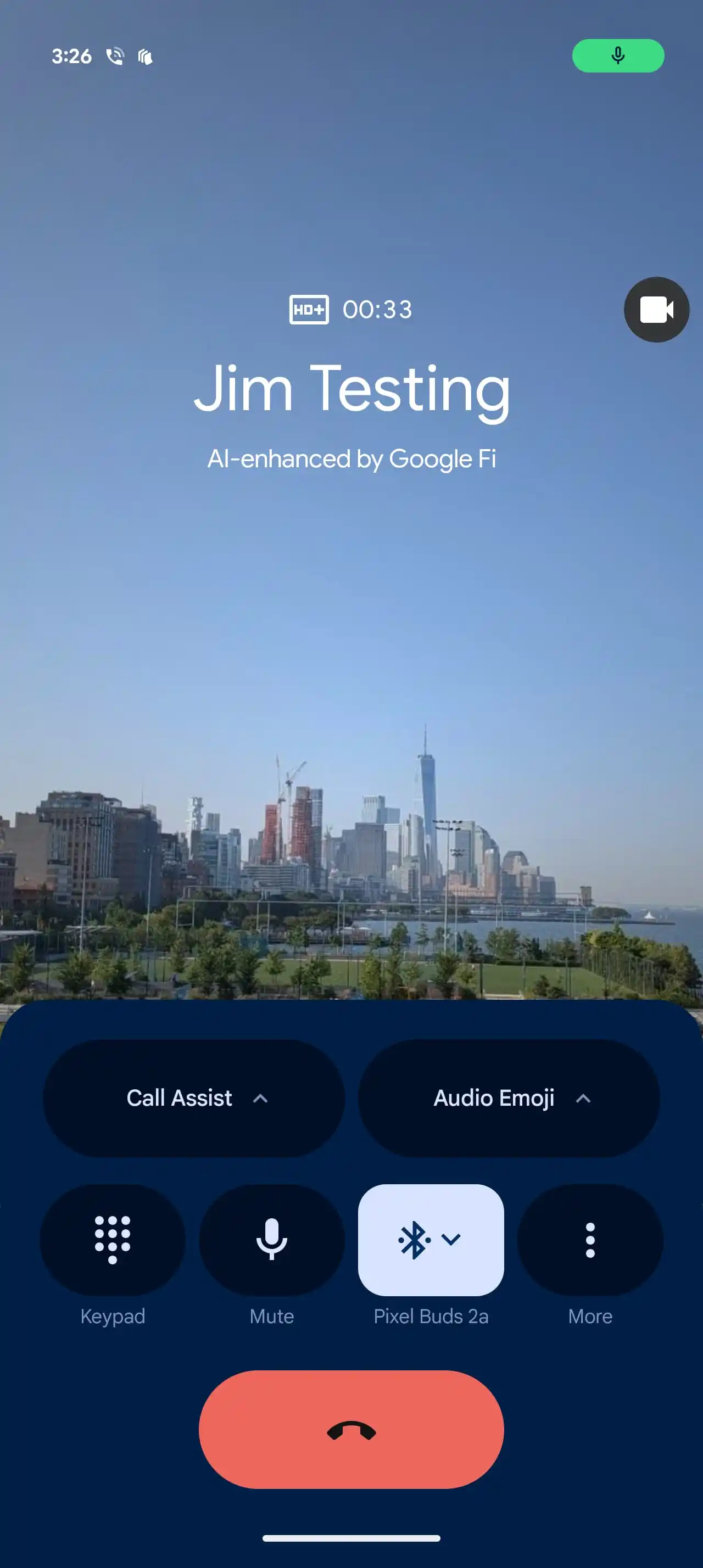Open the dial Keypad
The width and height of the screenshot is (703, 1568).
tap(113, 1239)
